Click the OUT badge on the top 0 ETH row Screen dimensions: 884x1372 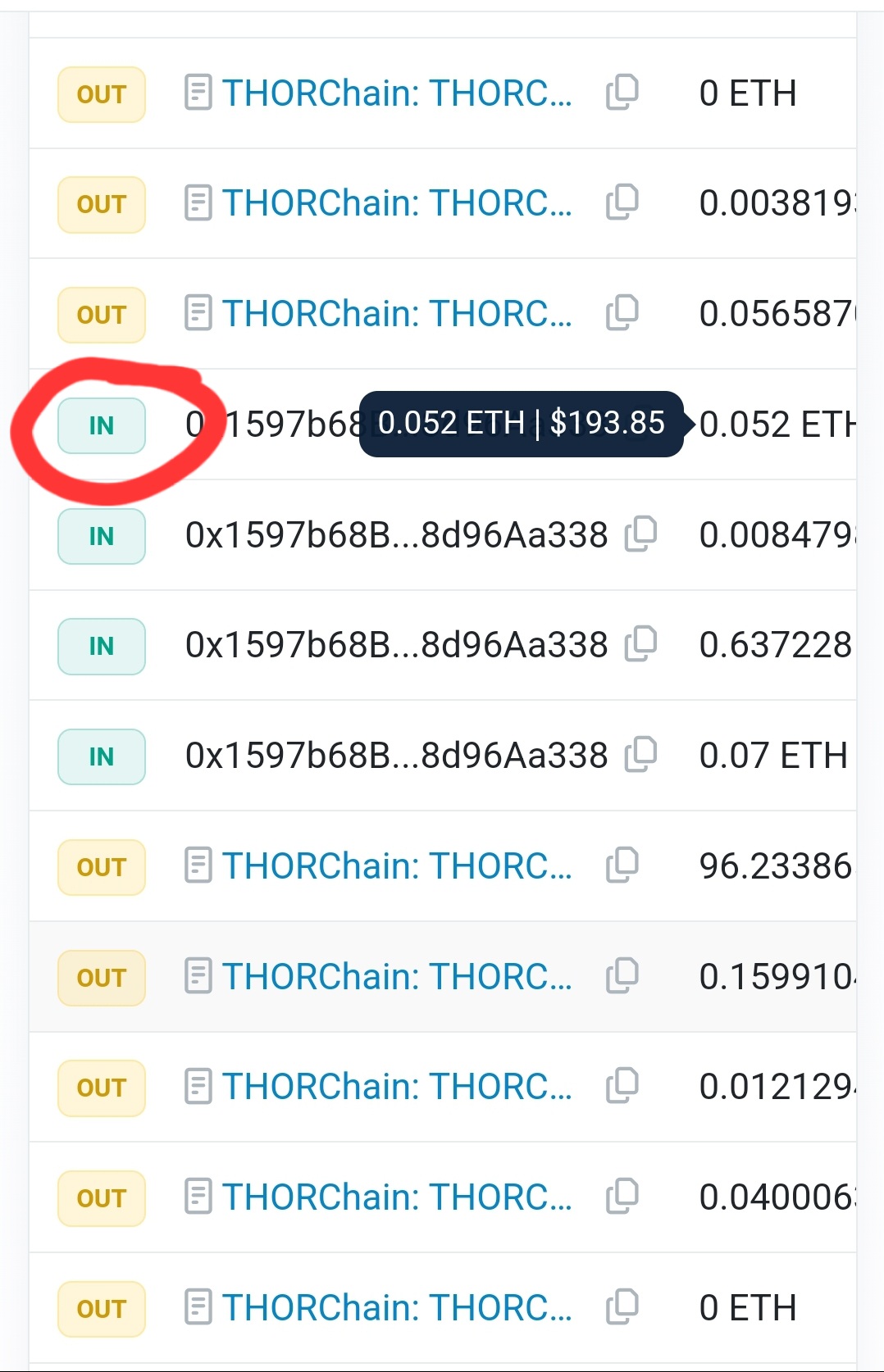(x=101, y=93)
